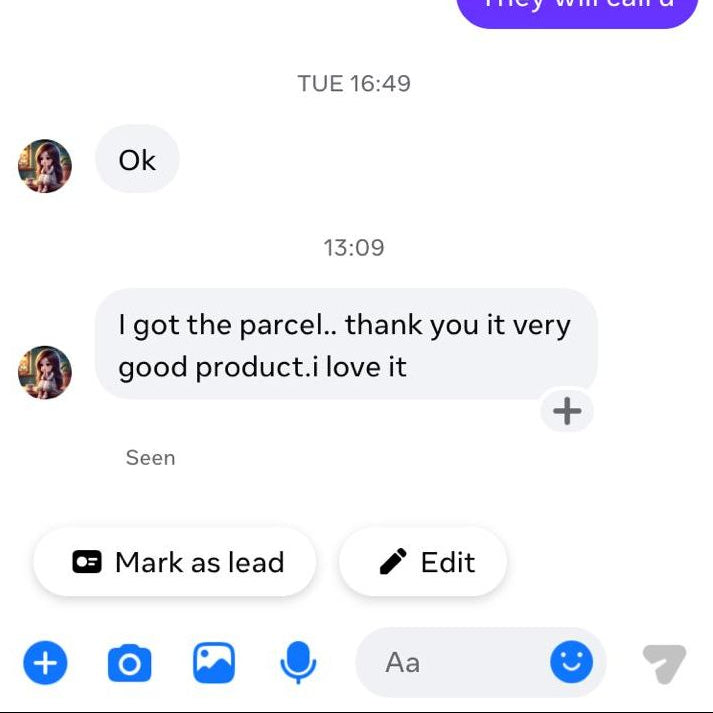713x713 pixels.
Task: Record a voice message with the microphone
Action: (298, 662)
